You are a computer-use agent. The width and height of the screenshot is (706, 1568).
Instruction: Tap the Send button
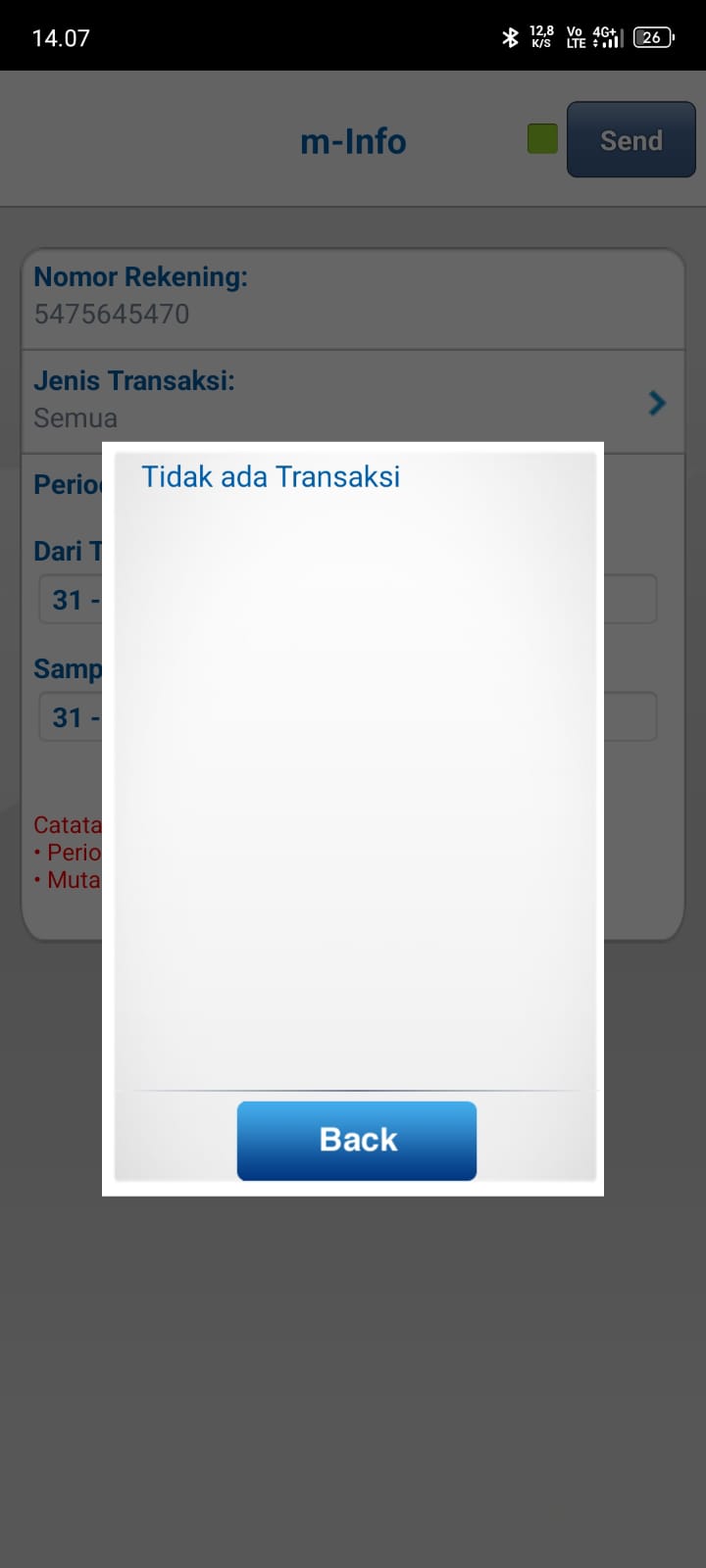coord(630,140)
